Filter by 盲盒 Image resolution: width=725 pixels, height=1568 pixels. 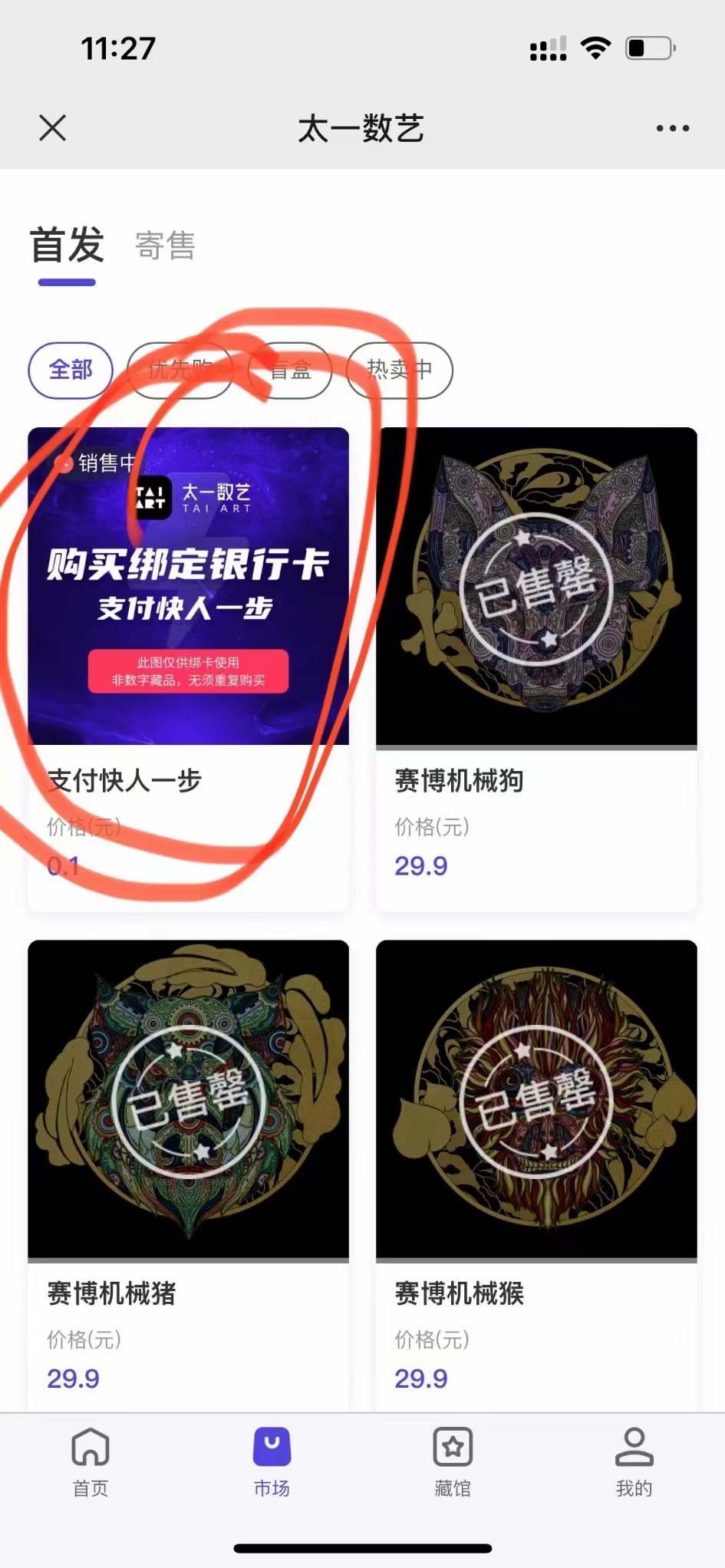(x=291, y=371)
